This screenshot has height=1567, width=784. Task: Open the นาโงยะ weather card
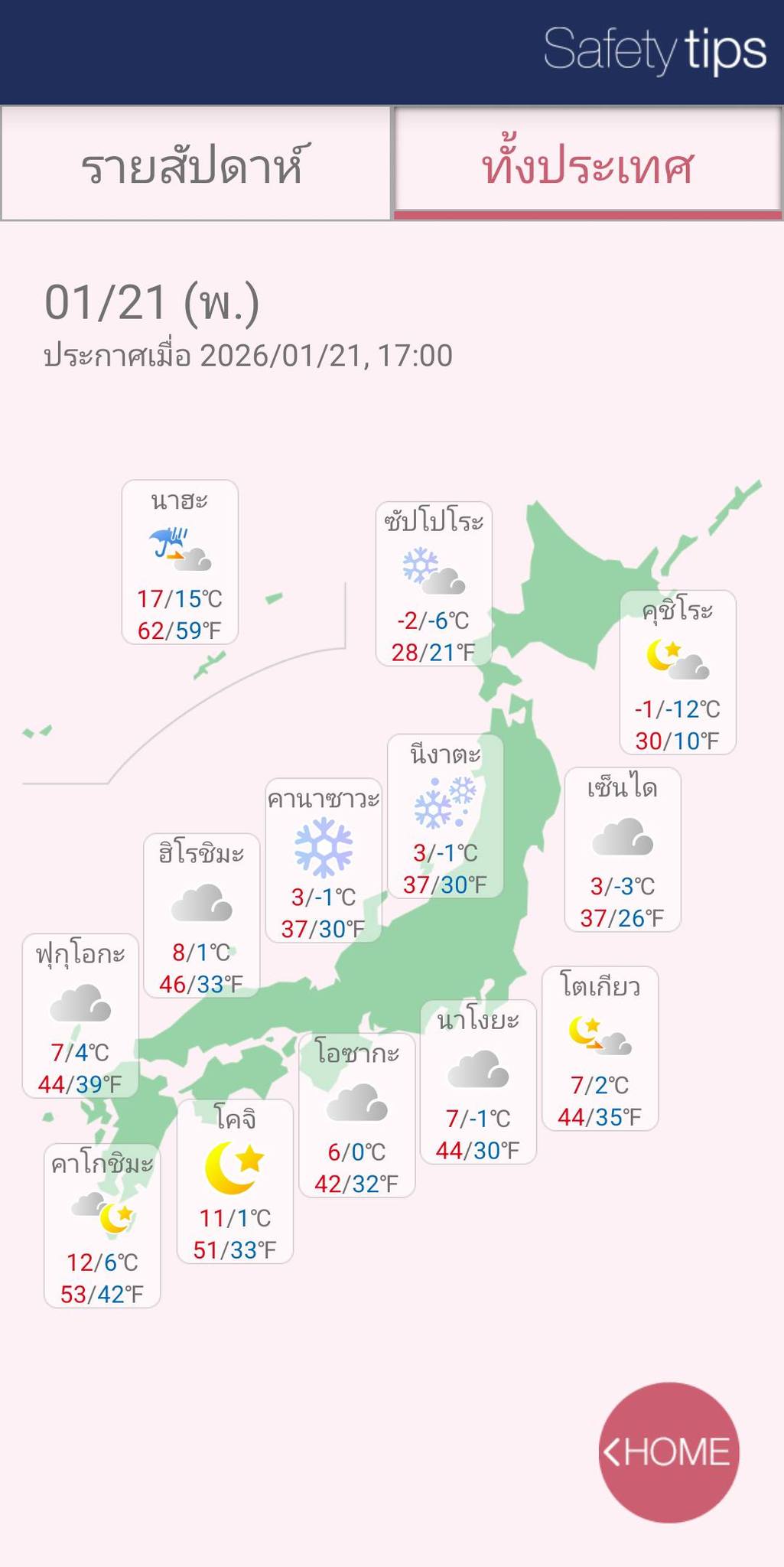tap(478, 1083)
